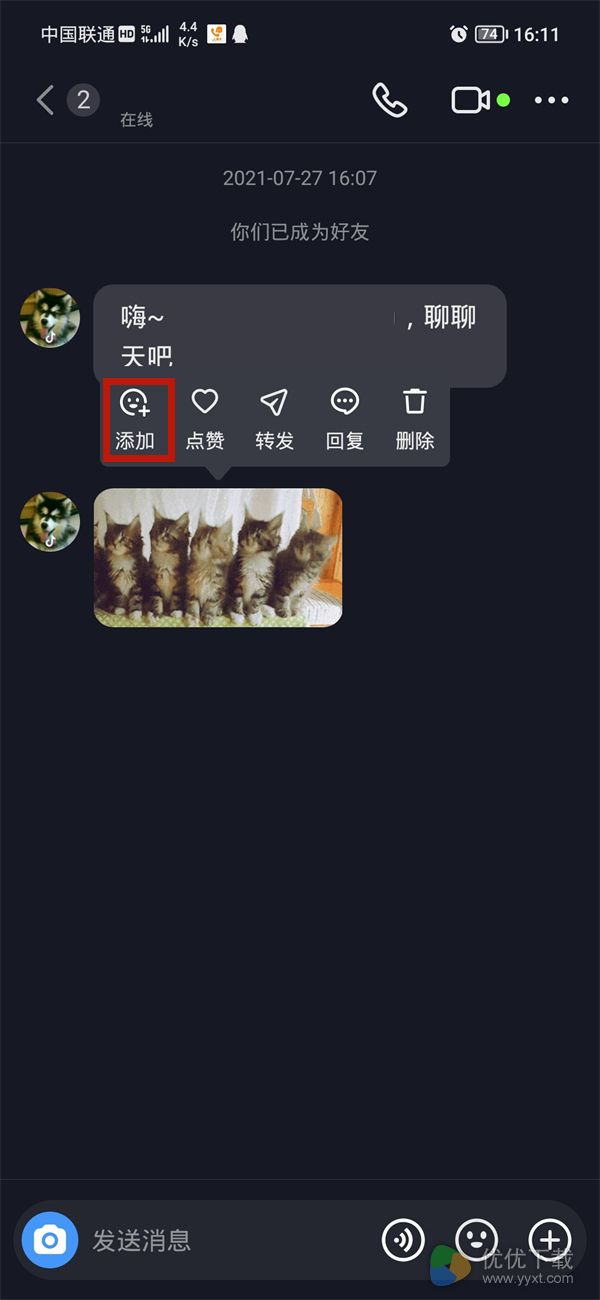Screen dimensions: 600x1300
Task: Forward the message with 转发
Action: 274,420
